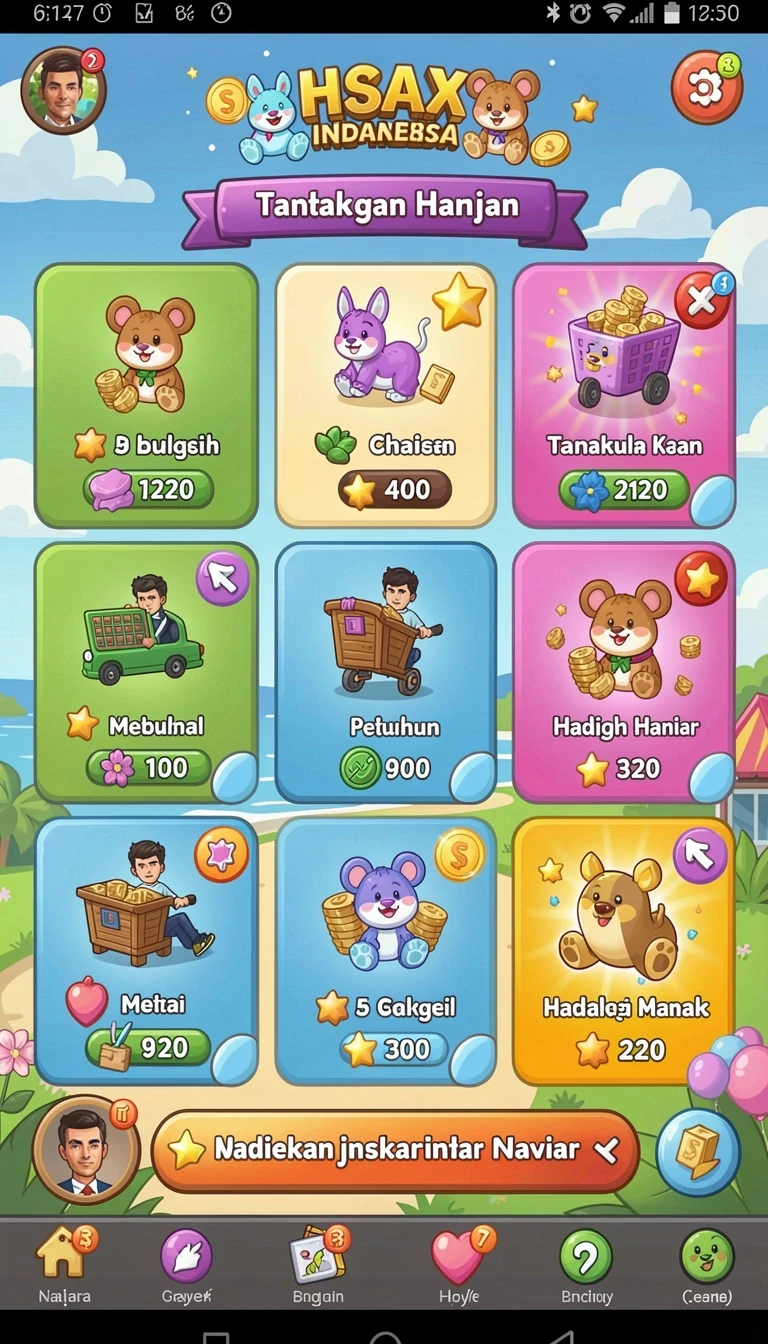The width and height of the screenshot is (768, 1344).
Task: Open the Hadigh Haniar card
Action: tap(624, 672)
